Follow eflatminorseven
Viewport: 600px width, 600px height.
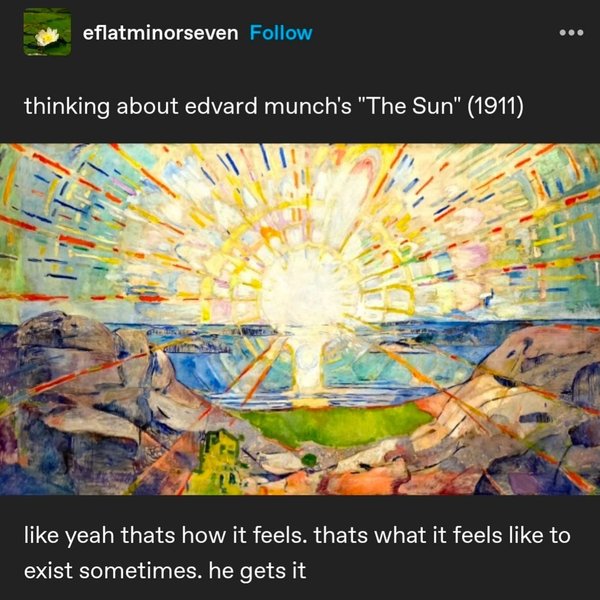tap(280, 33)
